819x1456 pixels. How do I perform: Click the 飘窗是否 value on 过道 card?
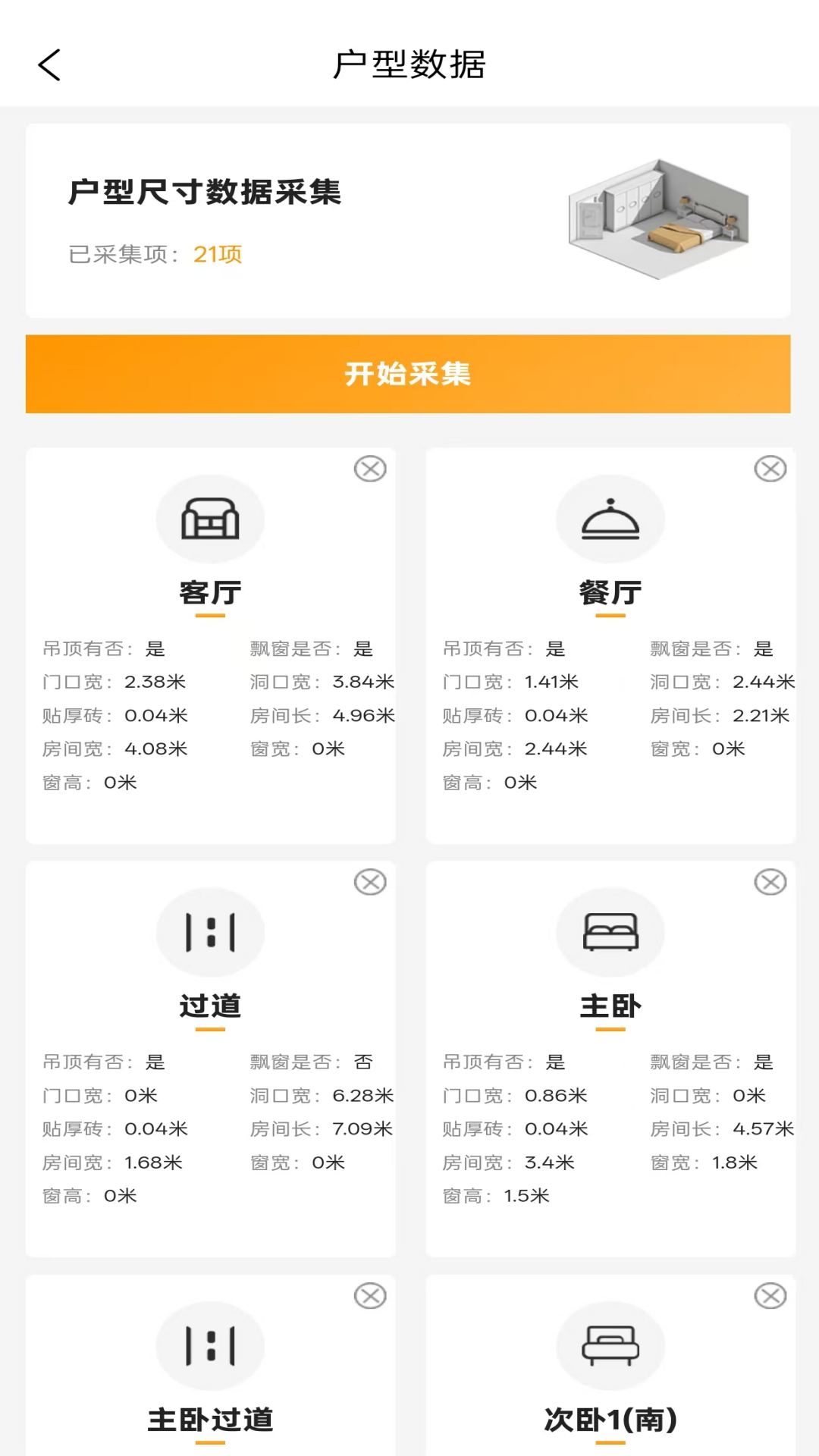[363, 1062]
